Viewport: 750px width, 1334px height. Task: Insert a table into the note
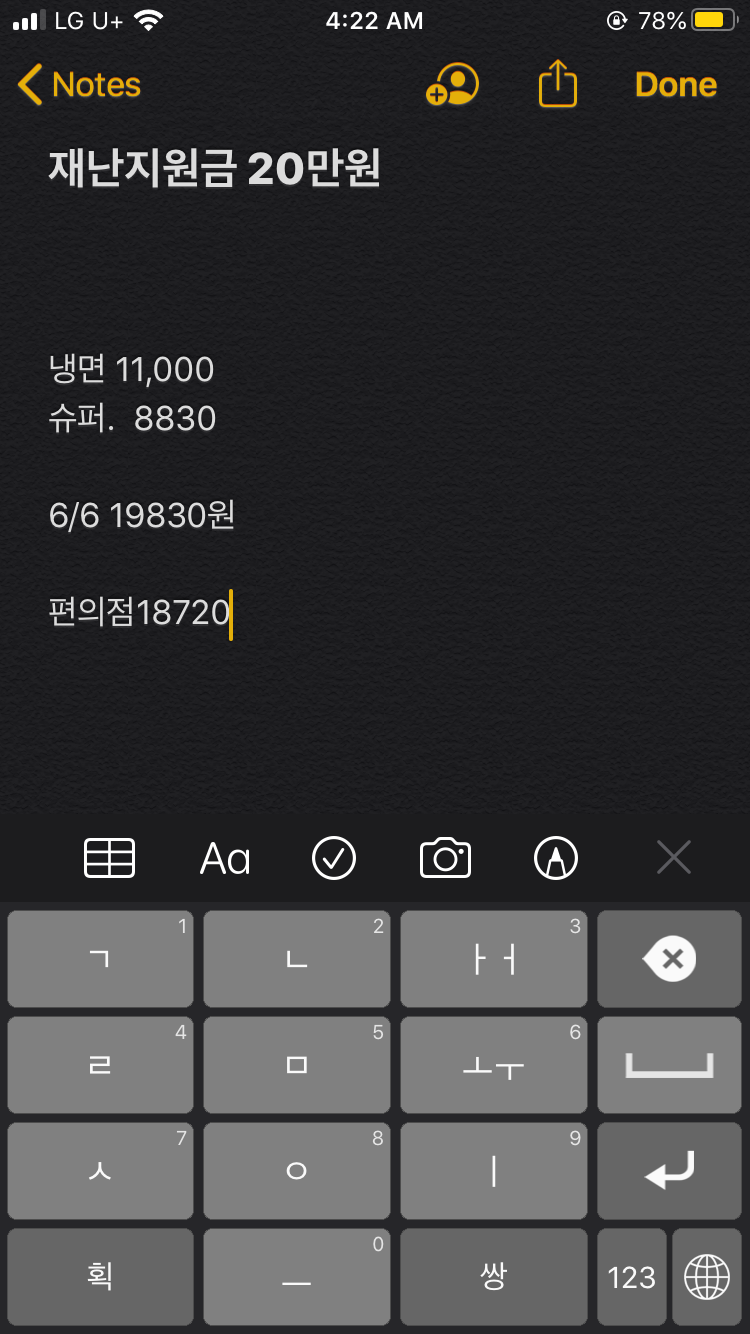pos(110,858)
